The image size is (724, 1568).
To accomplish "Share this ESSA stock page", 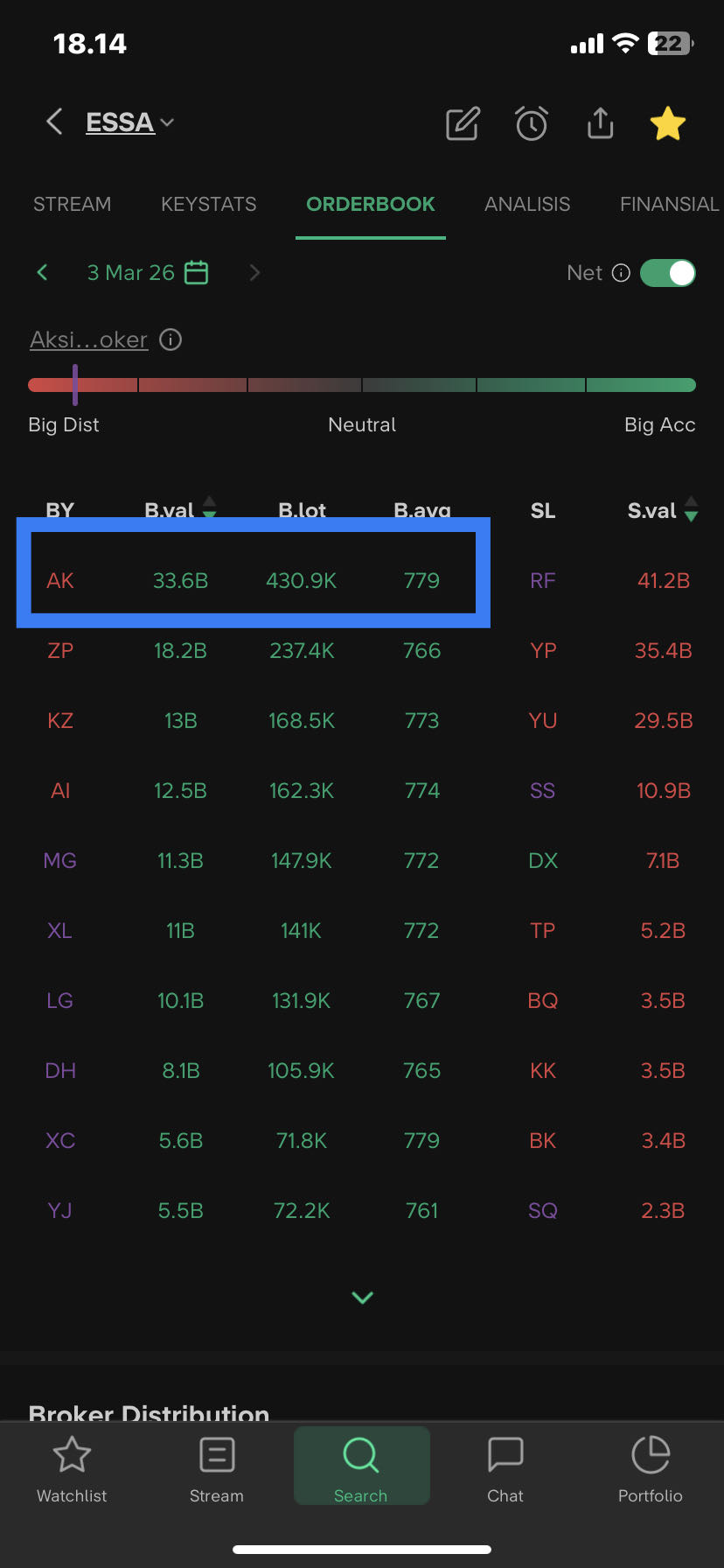I will coord(600,123).
